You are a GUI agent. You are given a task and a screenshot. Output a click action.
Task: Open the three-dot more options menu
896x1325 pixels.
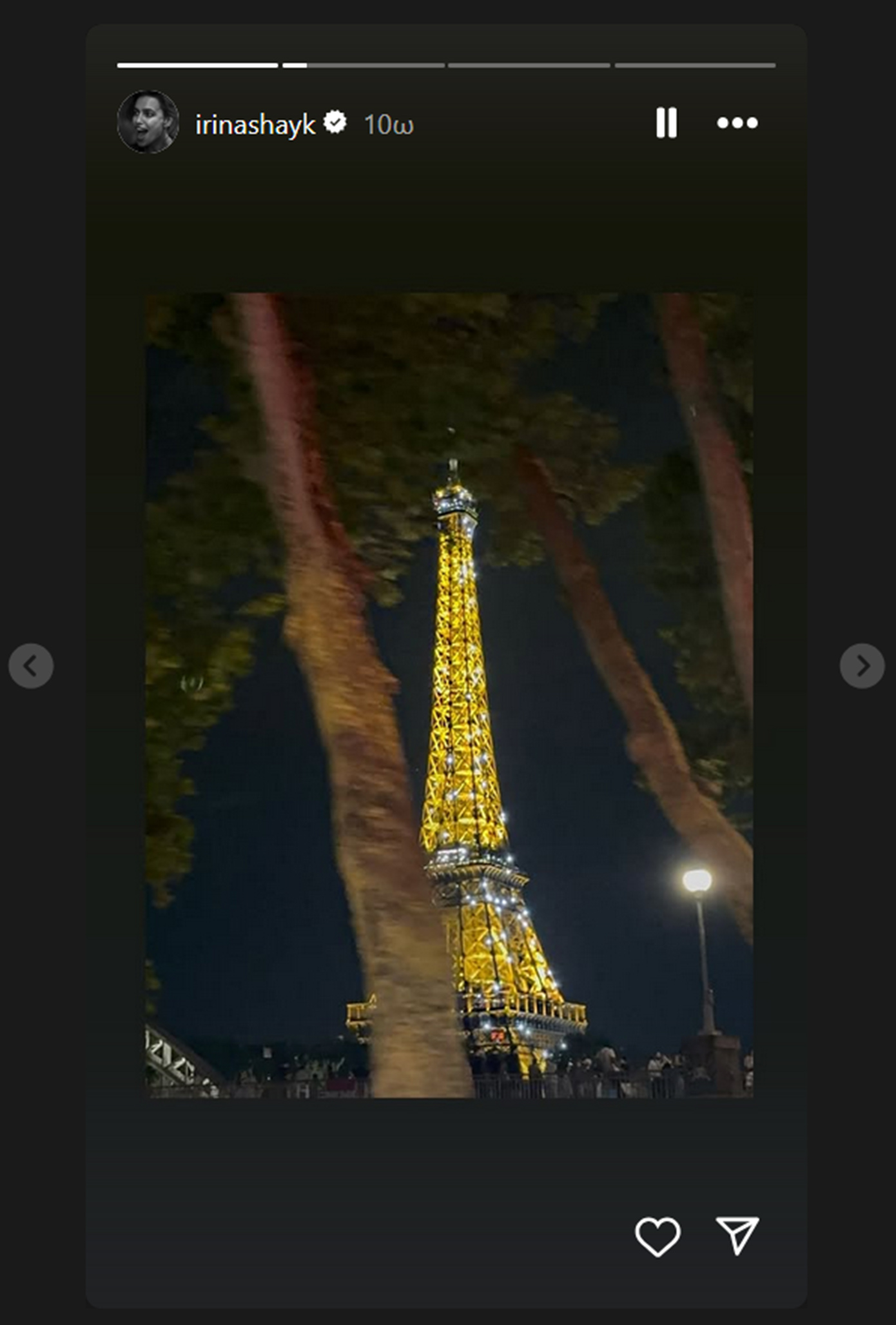(x=737, y=123)
